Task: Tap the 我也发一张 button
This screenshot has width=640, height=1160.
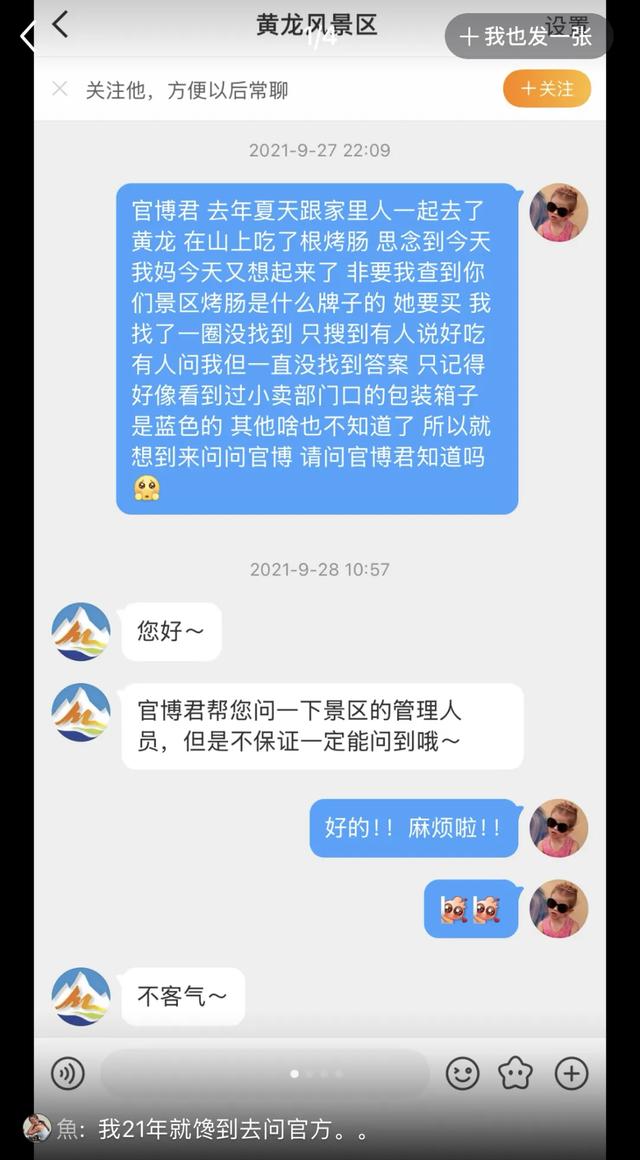Action: click(528, 37)
